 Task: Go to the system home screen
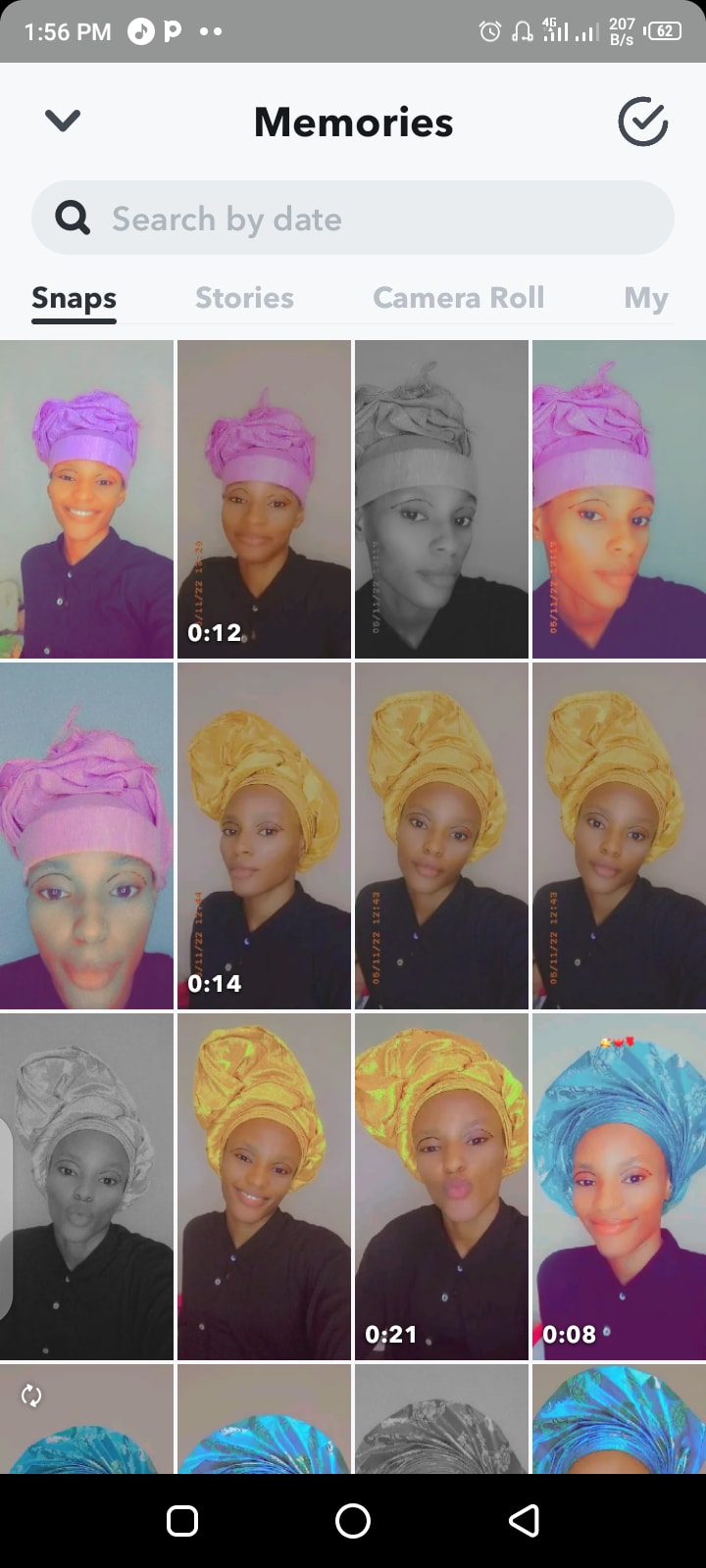(353, 1521)
